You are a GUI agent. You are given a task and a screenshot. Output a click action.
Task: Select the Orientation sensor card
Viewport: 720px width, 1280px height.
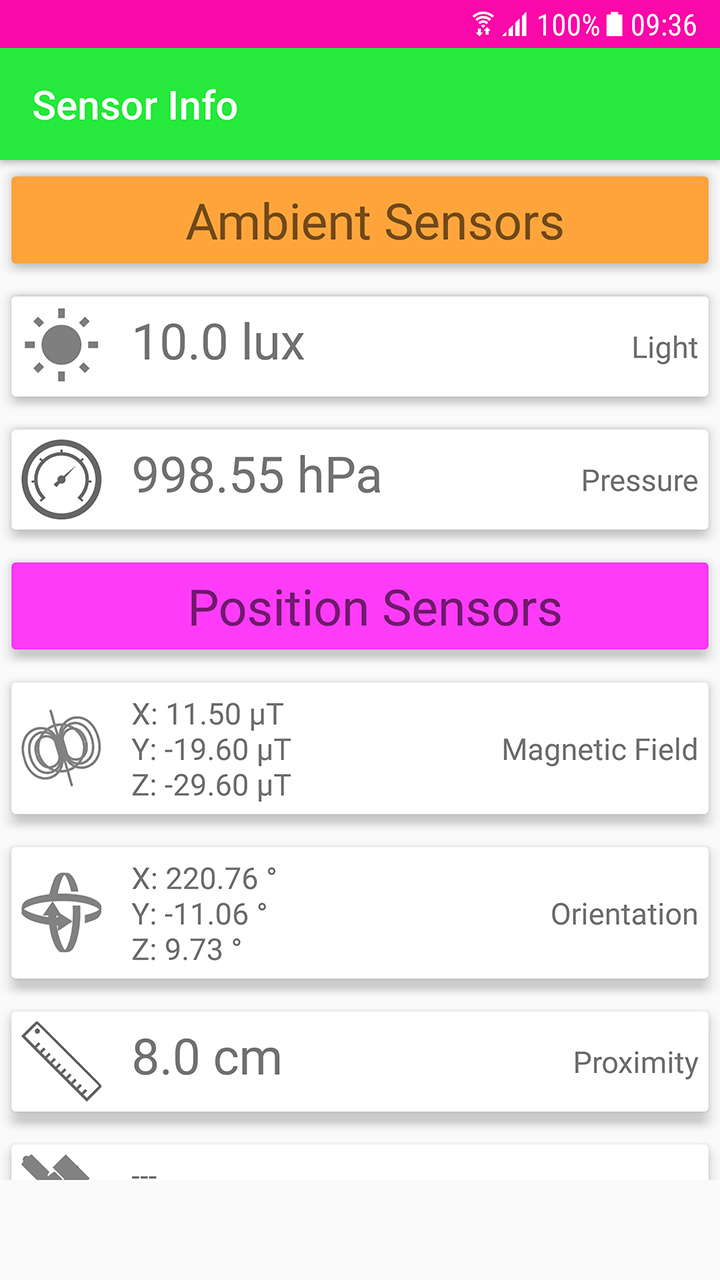360,912
